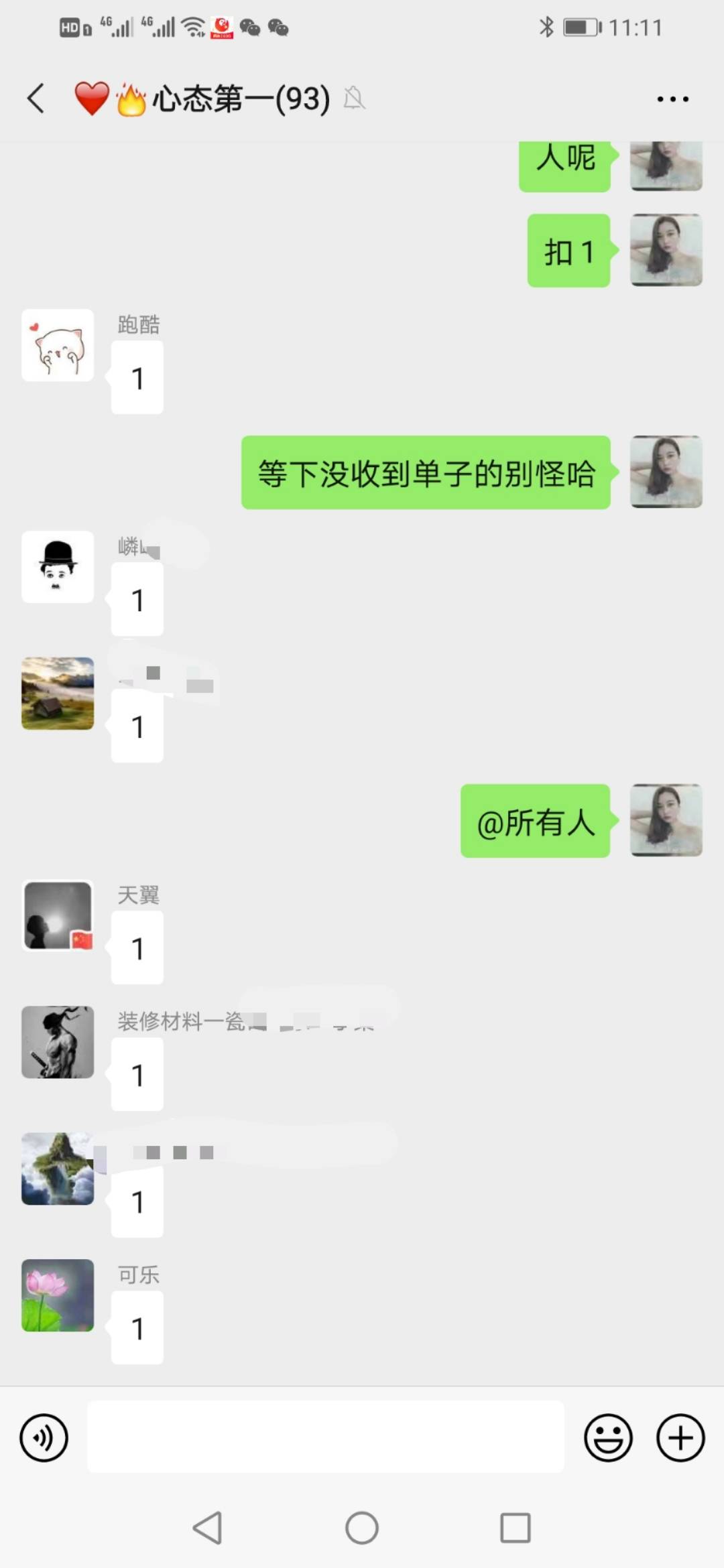Focus the message text field

pyautogui.click(x=325, y=1437)
